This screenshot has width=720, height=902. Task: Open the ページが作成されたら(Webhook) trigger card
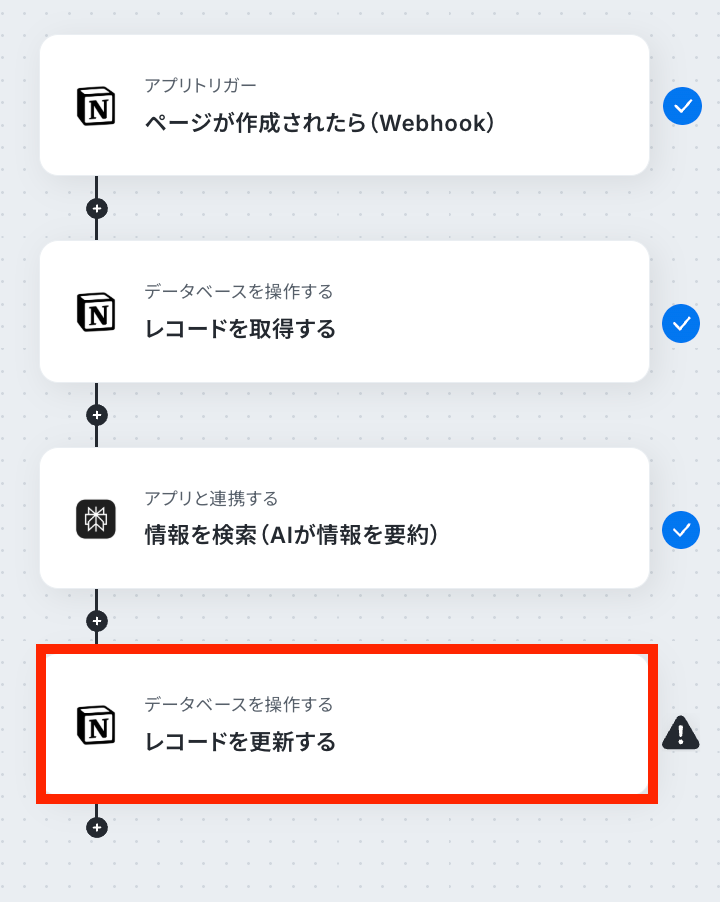(344, 106)
